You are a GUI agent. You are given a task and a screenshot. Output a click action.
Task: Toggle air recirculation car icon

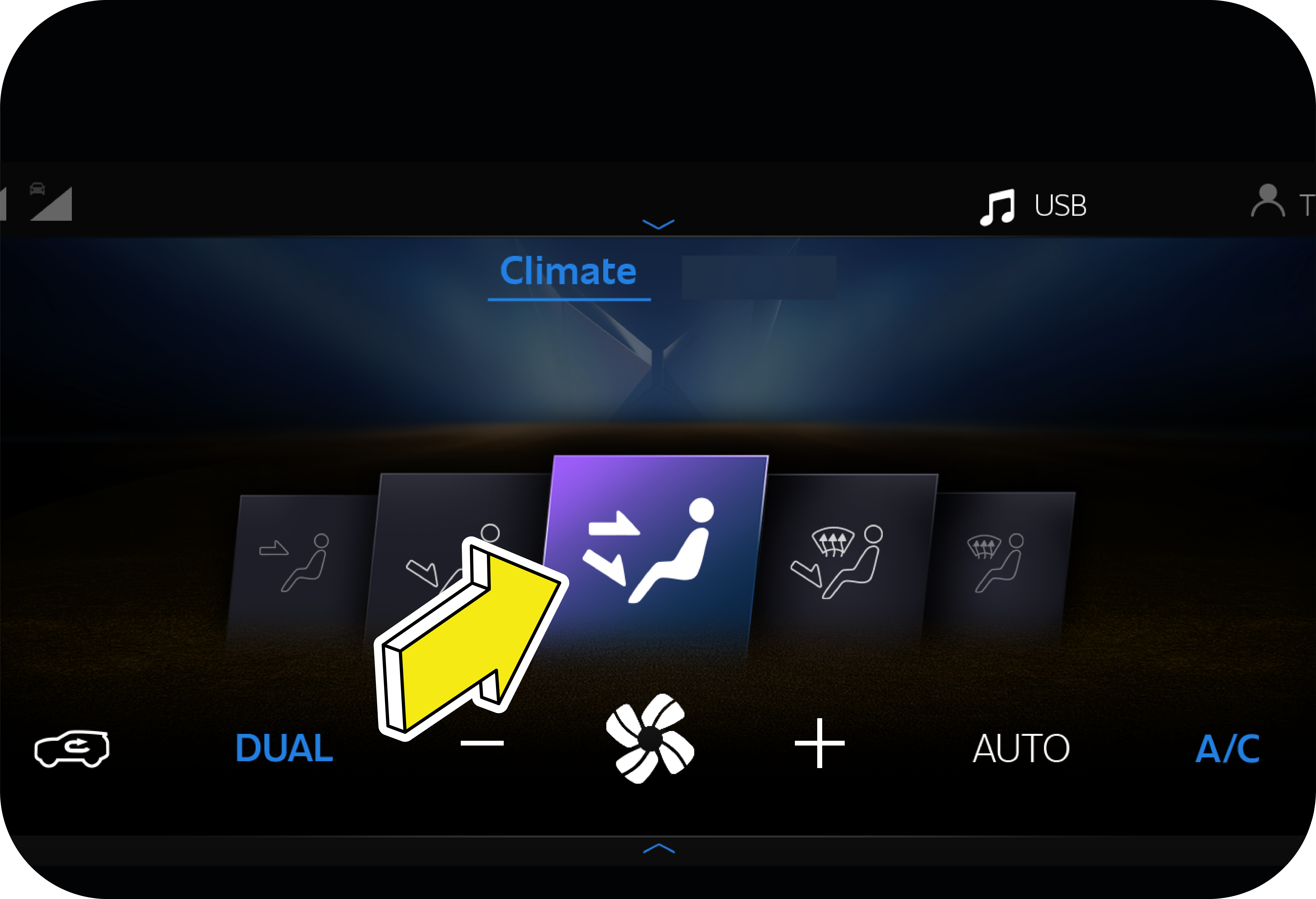[72, 748]
